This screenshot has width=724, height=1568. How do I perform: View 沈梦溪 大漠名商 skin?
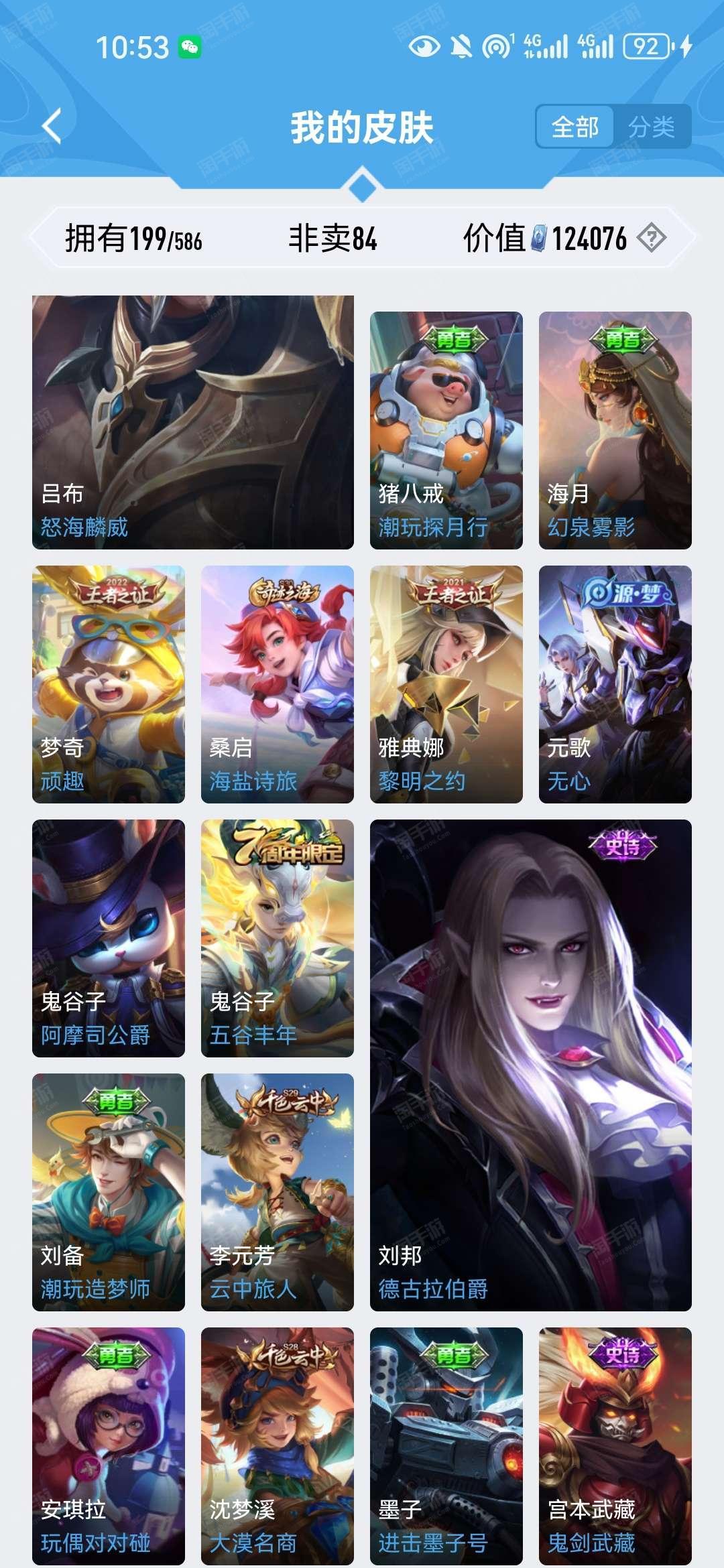click(278, 1446)
